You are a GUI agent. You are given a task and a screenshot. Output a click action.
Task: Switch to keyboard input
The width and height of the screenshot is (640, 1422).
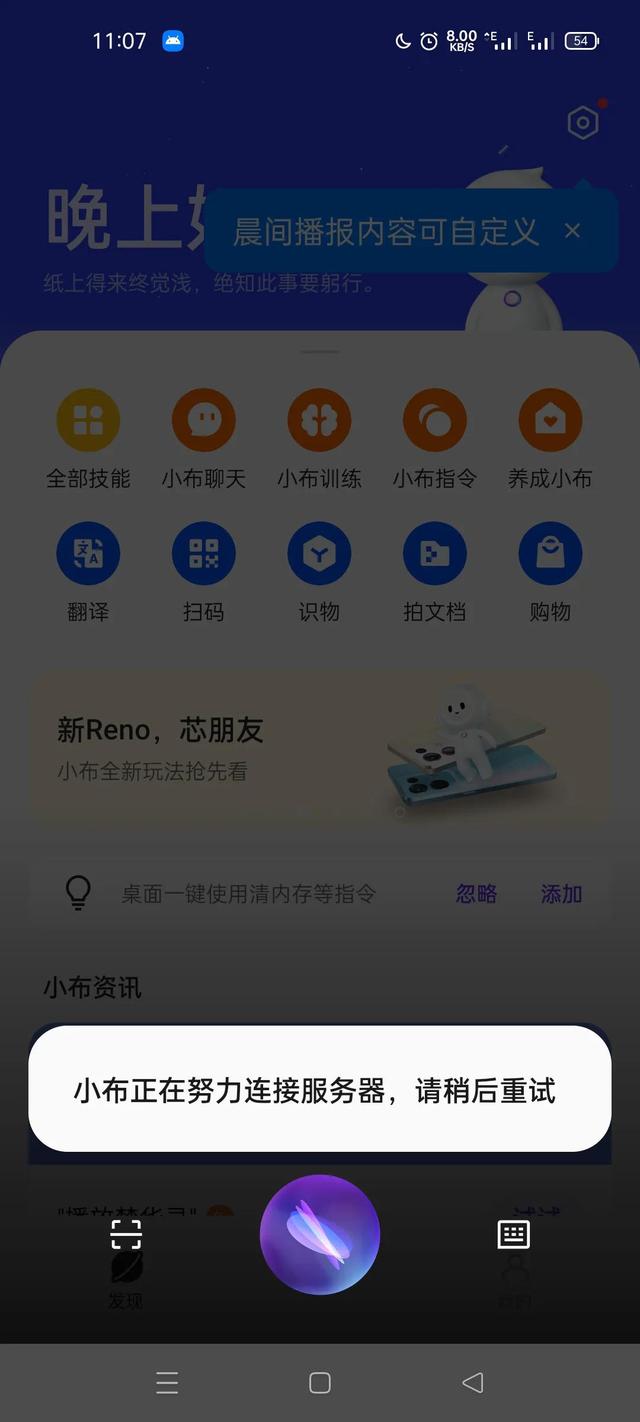tap(514, 1235)
